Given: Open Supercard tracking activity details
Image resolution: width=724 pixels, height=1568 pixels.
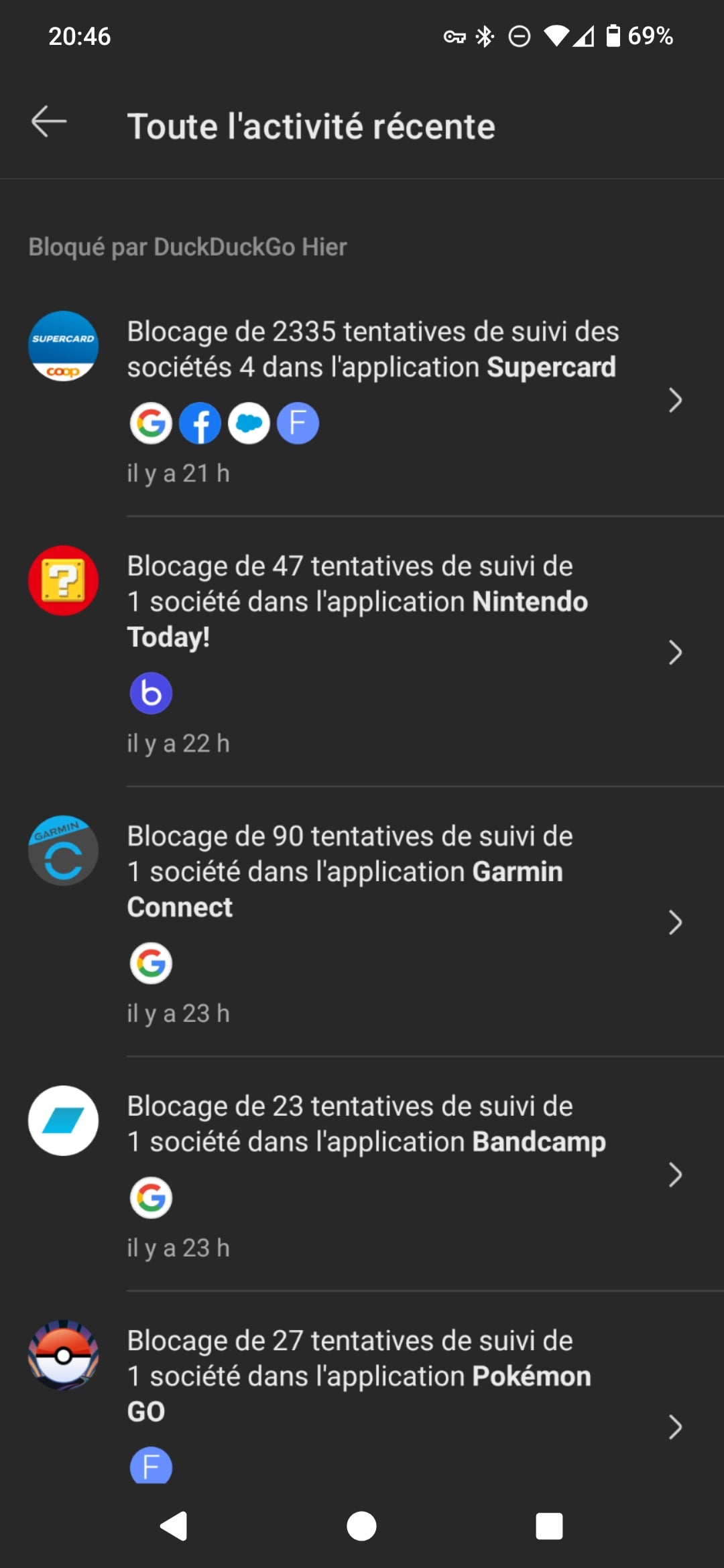Looking at the screenshot, I should click(362, 400).
